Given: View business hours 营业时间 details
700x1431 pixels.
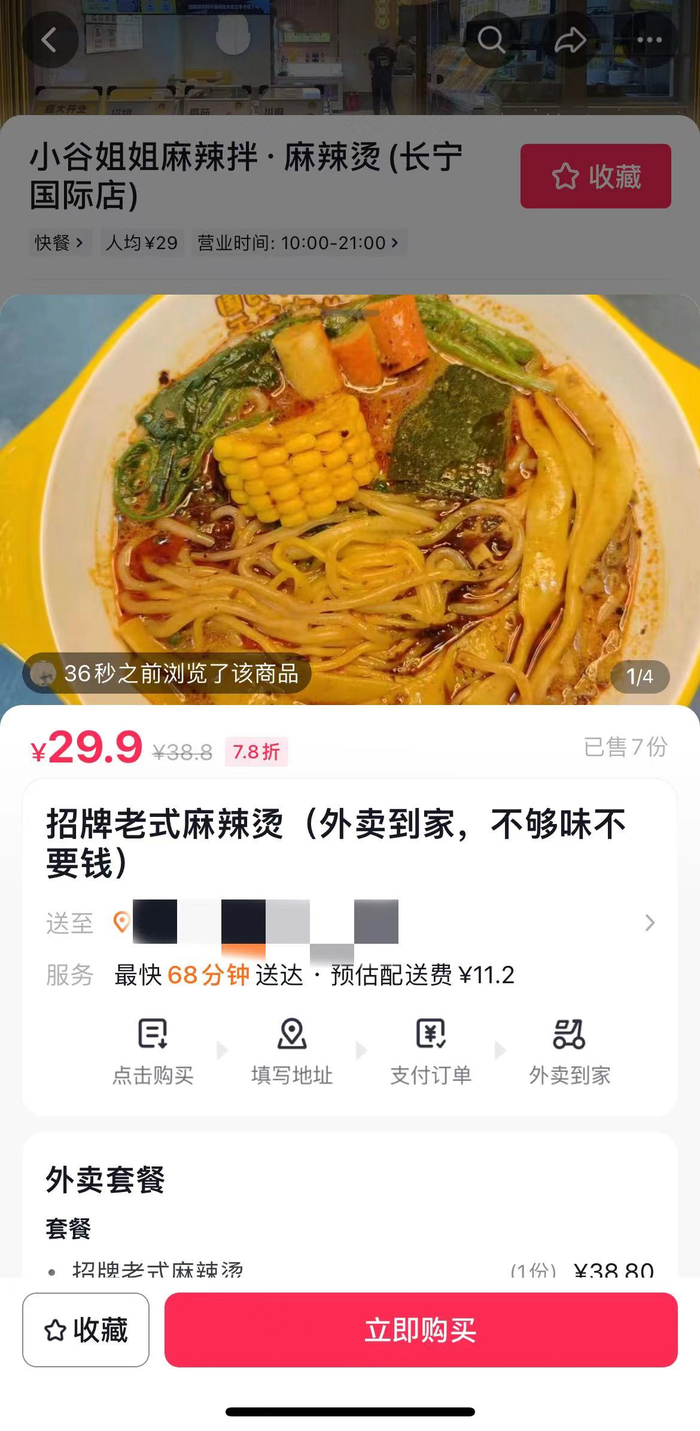Looking at the screenshot, I should tap(298, 243).
